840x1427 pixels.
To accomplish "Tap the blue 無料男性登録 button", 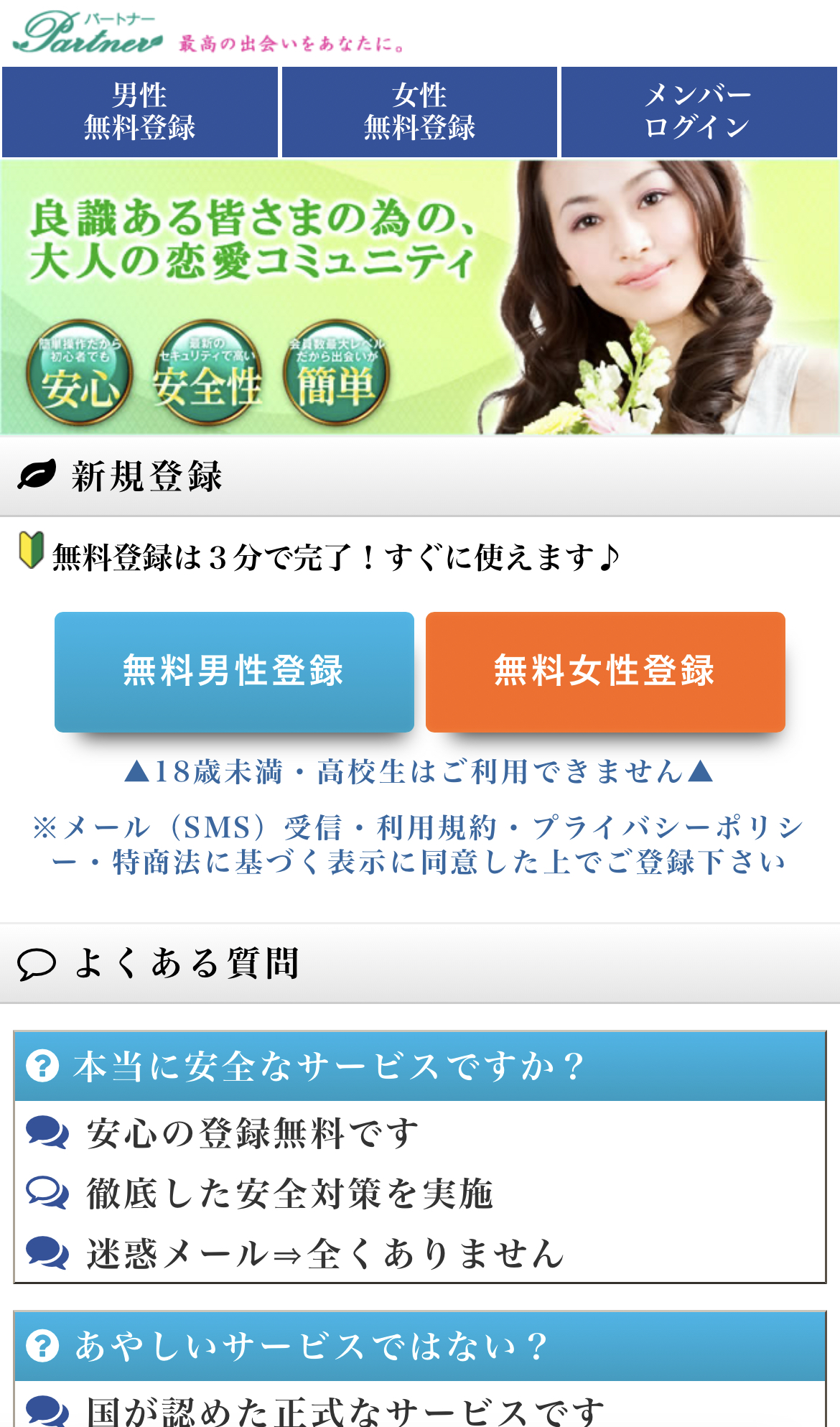I will 234,671.
